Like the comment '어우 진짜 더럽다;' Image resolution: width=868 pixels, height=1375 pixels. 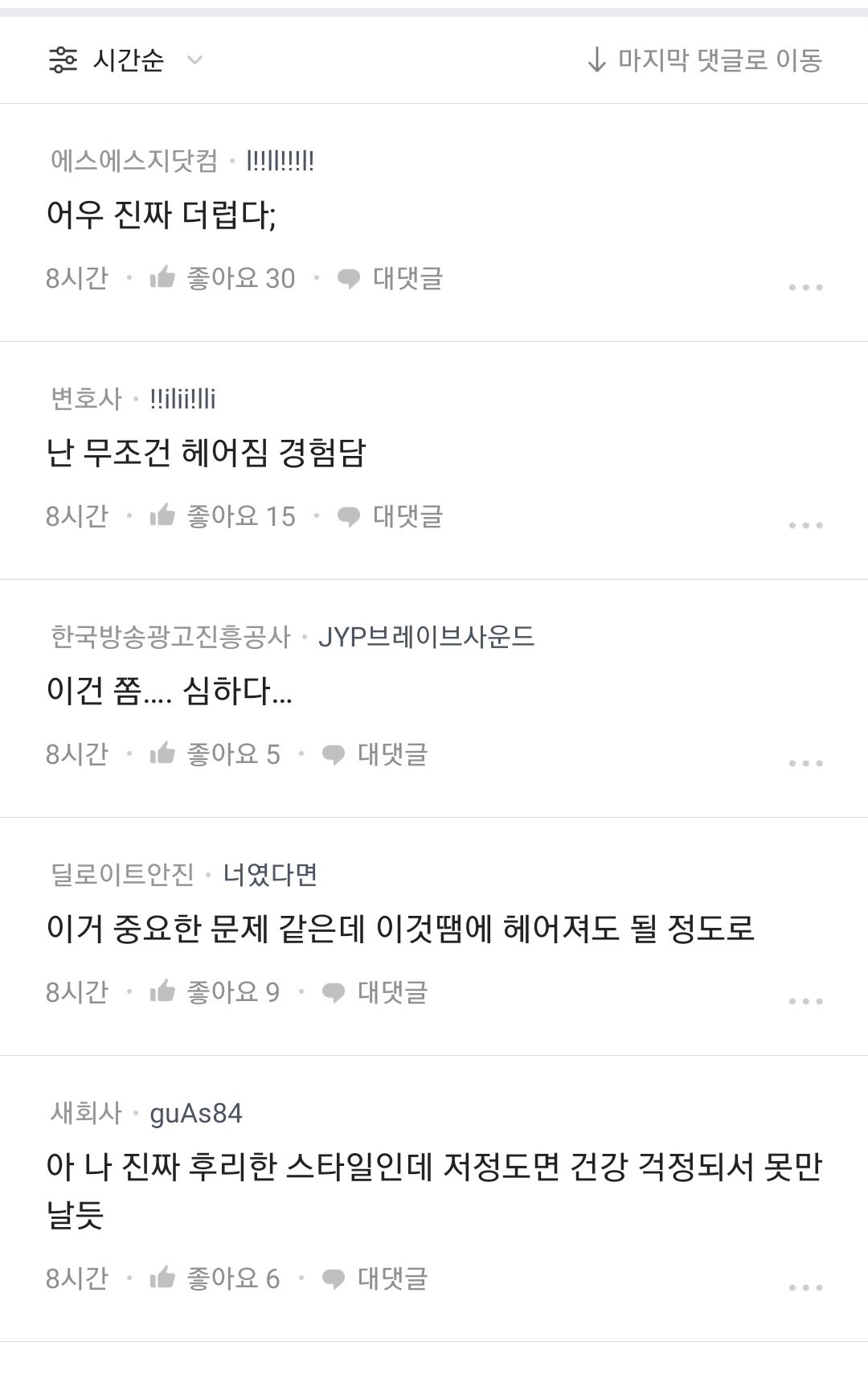click(x=223, y=278)
